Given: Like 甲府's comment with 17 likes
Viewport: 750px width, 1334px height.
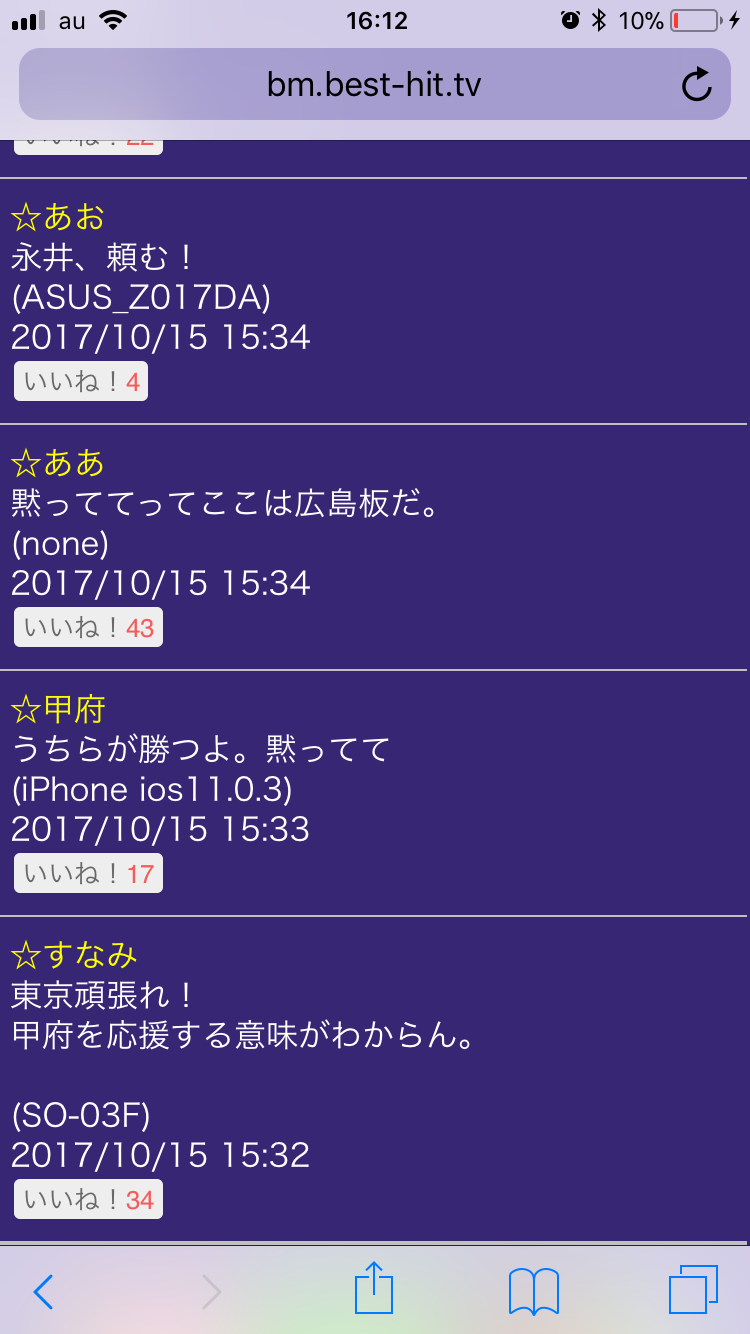Looking at the screenshot, I should point(88,874).
